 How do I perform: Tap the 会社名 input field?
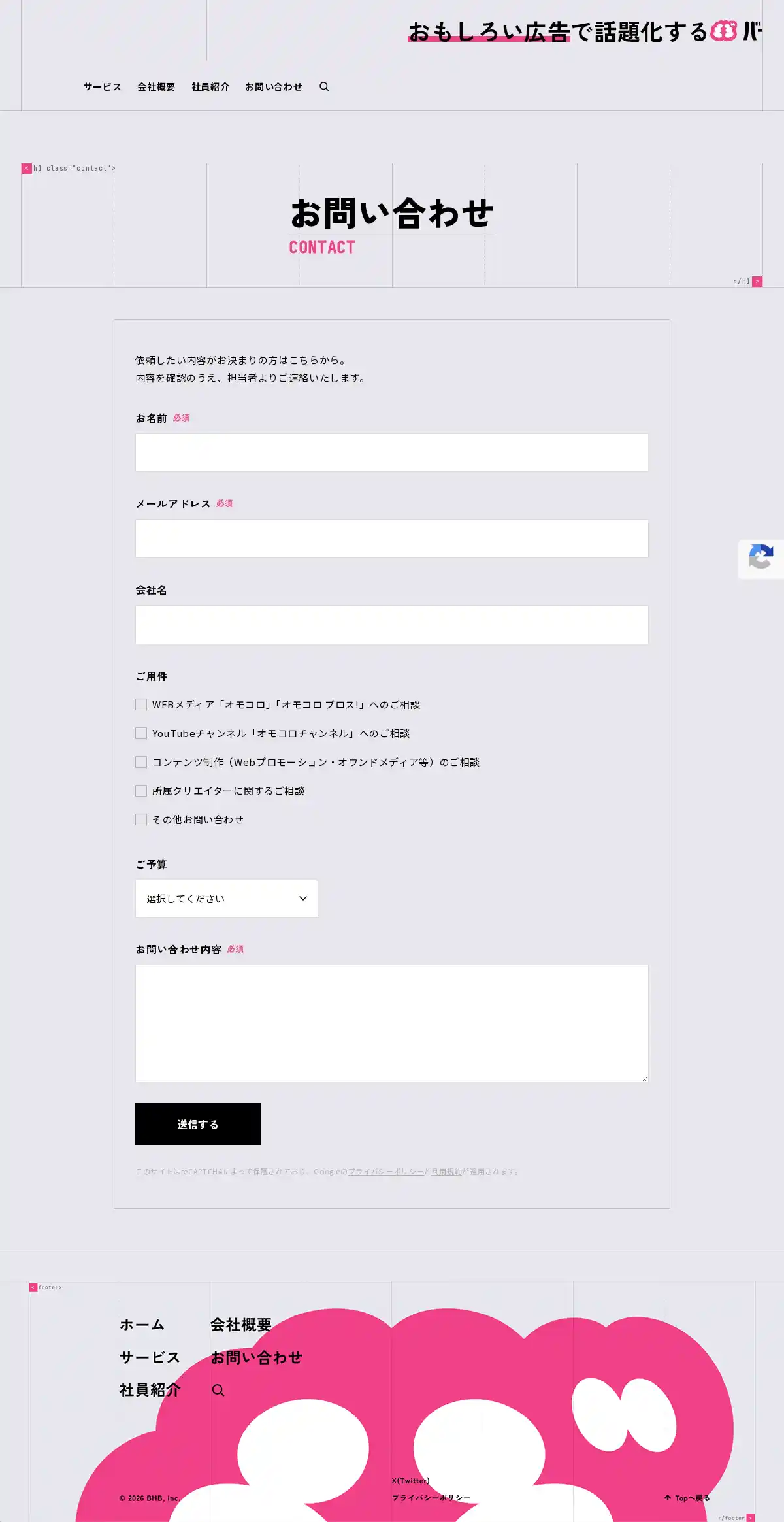point(392,625)
